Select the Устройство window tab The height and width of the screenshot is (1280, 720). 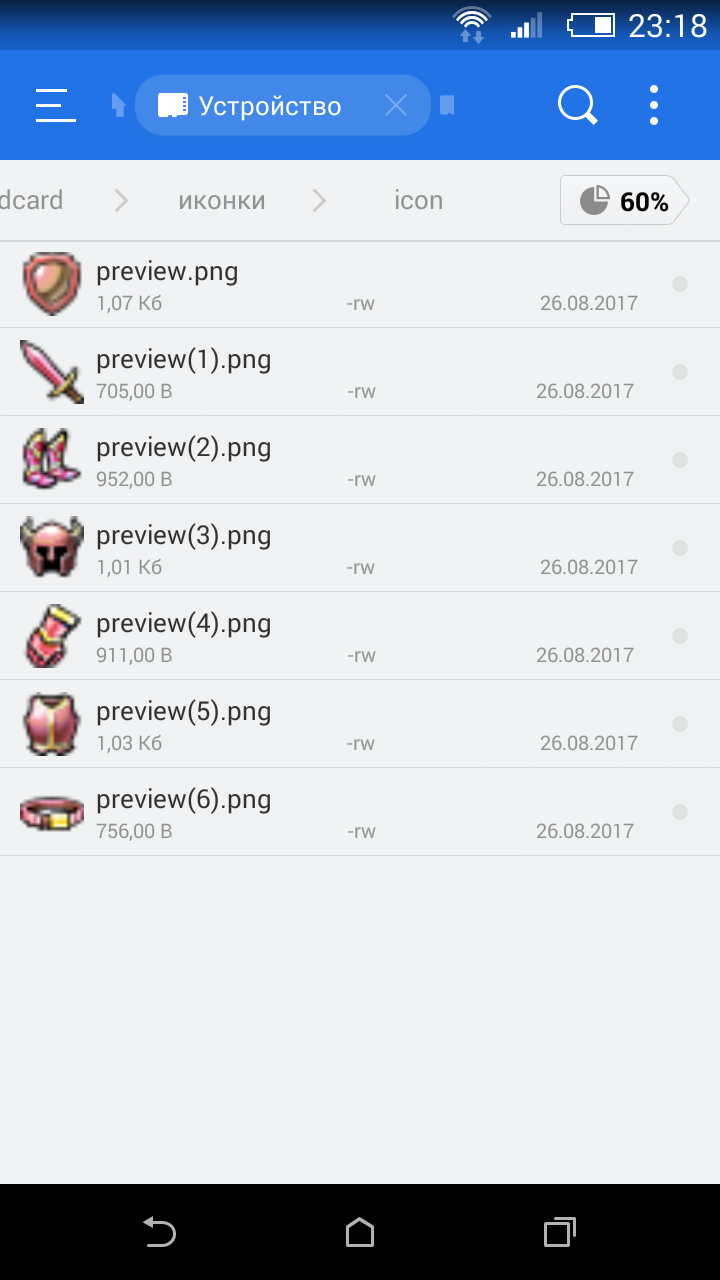[260, 105]
